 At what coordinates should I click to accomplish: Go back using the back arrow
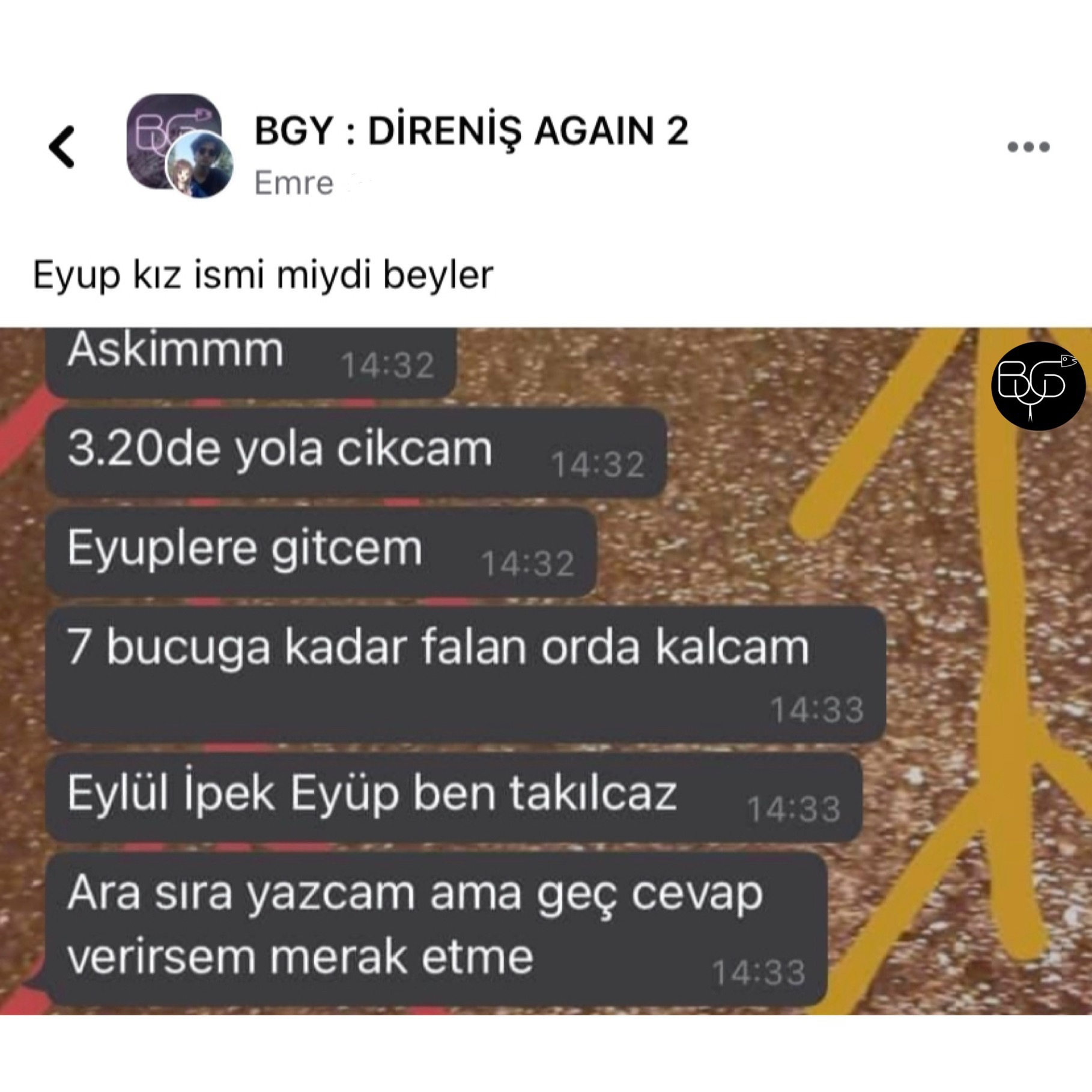(x=62, y=147)
